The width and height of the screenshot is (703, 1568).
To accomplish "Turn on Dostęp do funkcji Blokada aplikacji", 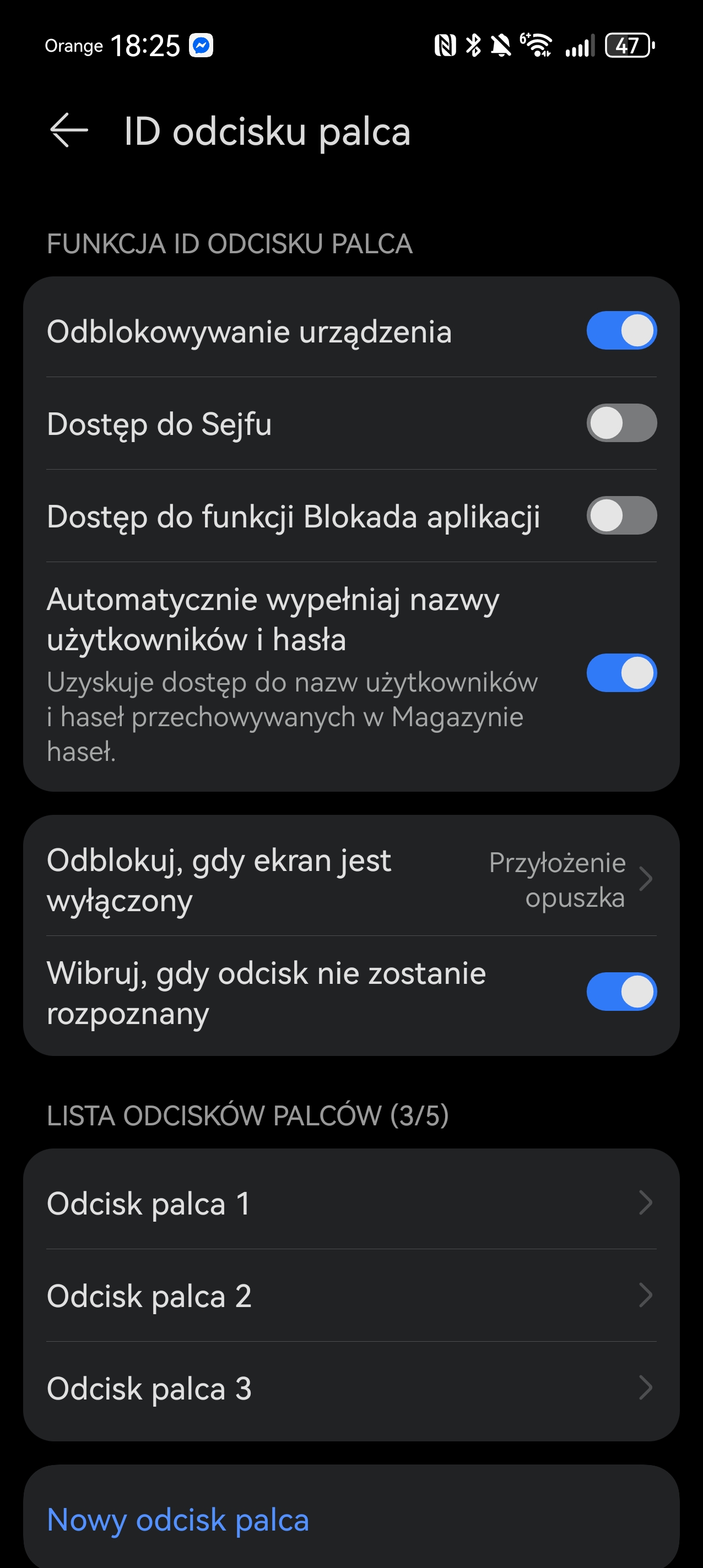I will (x=621, y=516).
